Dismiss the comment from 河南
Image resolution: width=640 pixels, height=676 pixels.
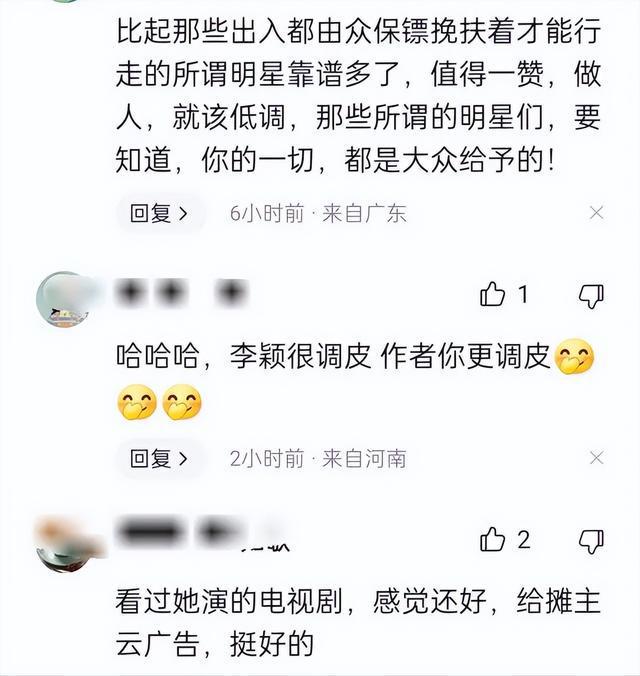(x=596, y=459)
